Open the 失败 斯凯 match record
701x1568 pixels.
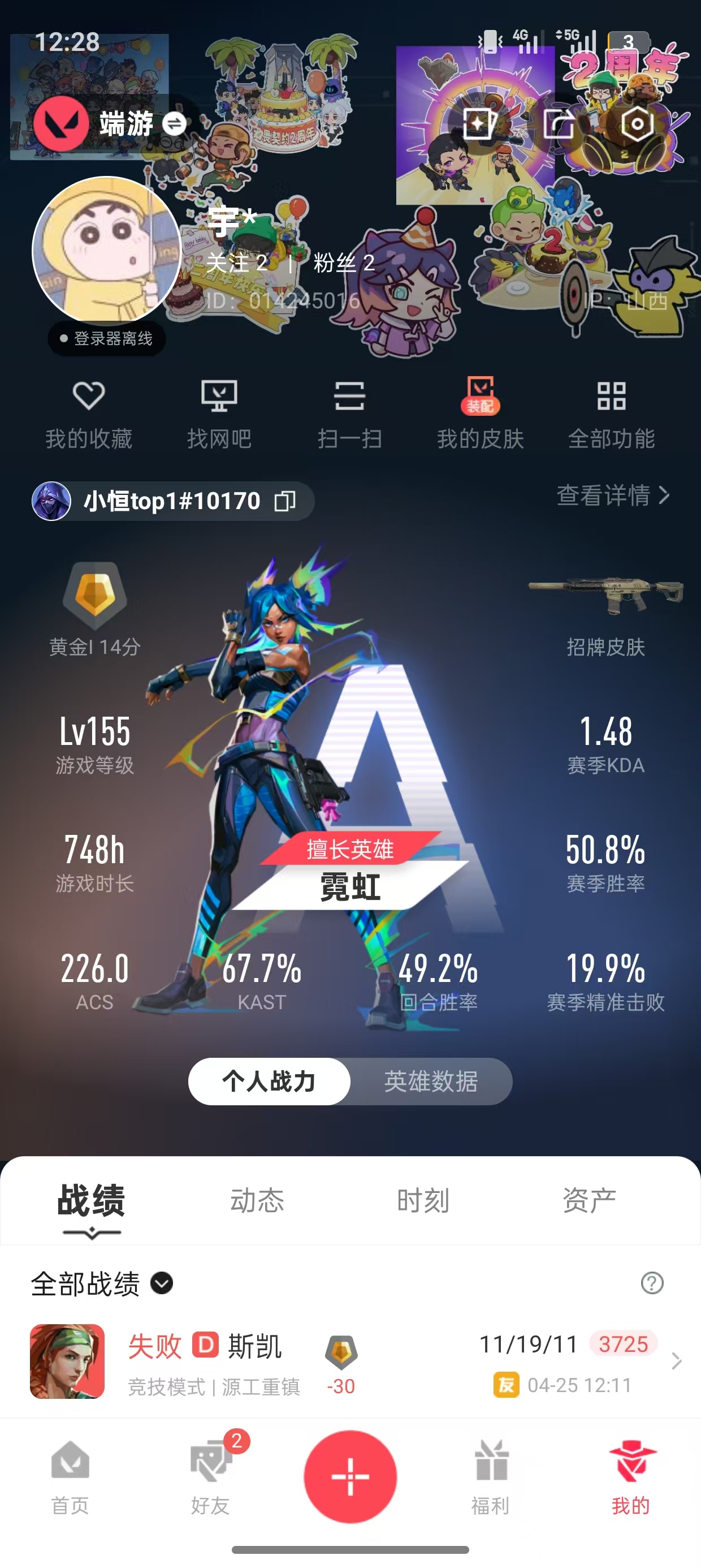[353, 1362]
